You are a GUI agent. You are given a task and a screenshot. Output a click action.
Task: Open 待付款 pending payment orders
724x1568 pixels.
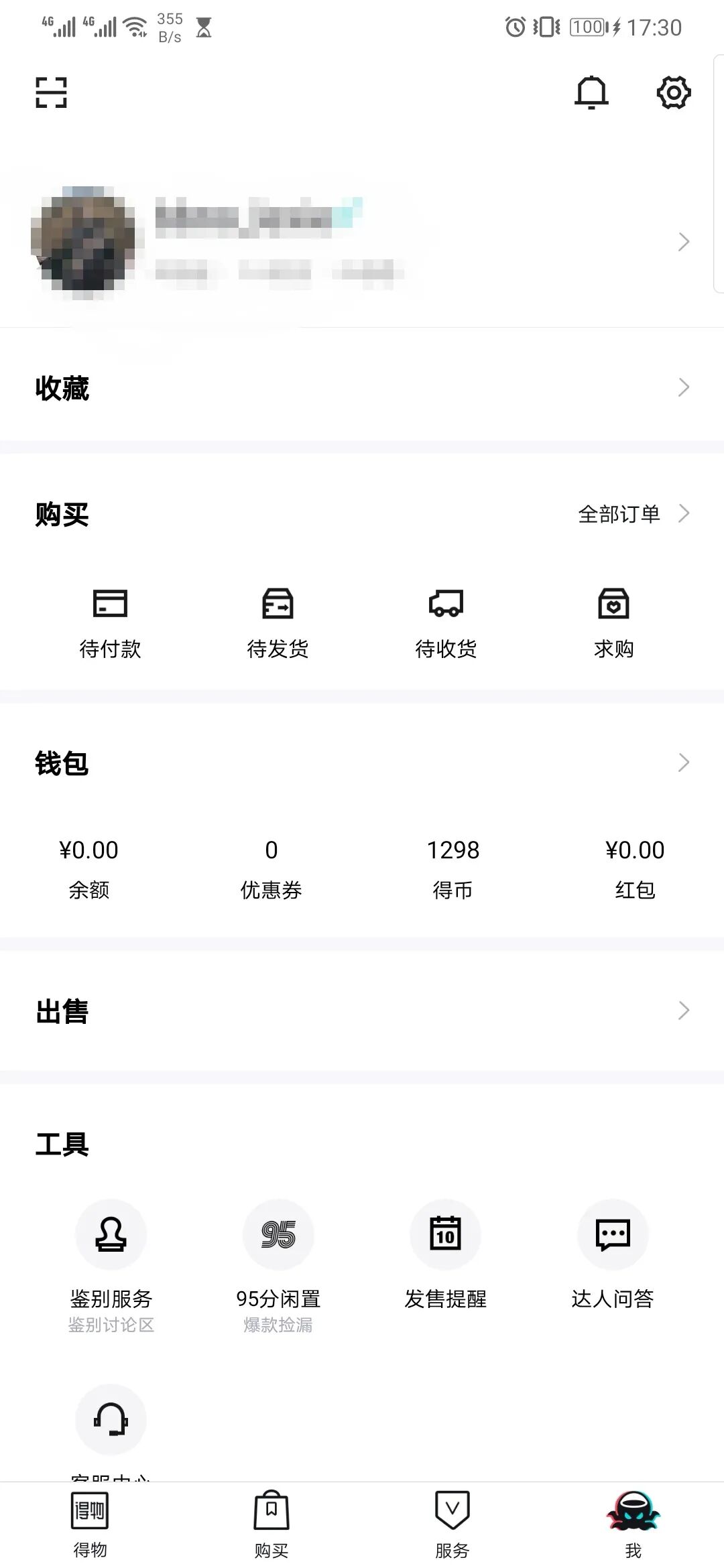[x=110, y=623]
